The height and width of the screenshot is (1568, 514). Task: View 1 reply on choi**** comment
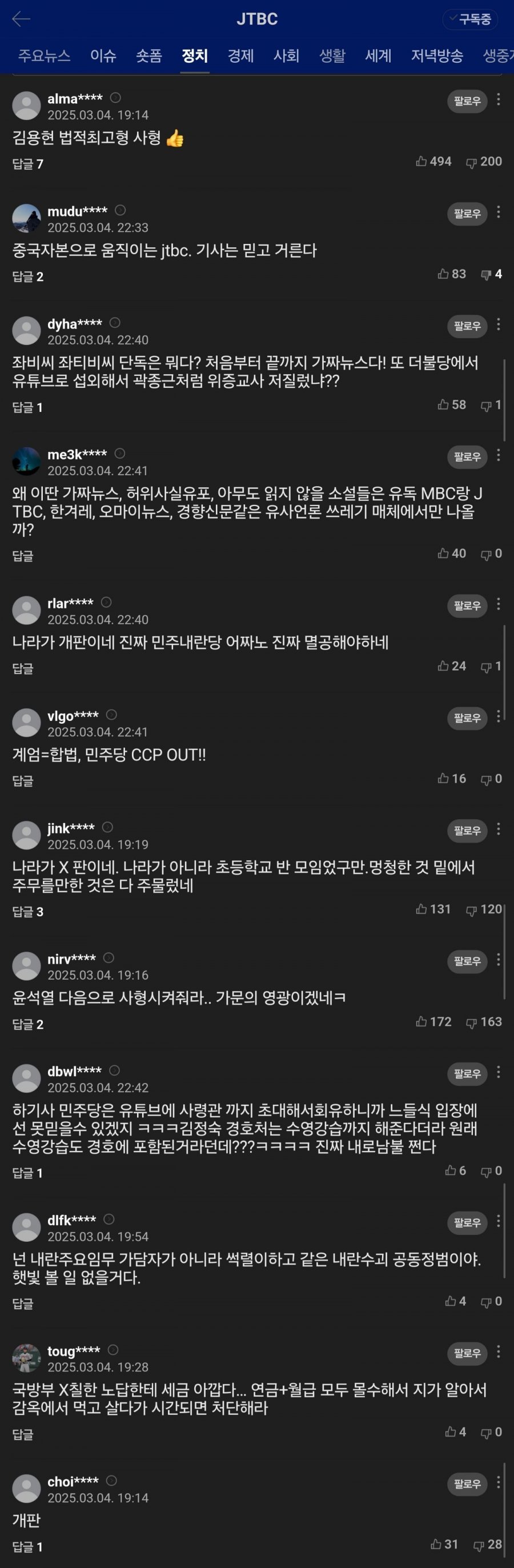tap(27, 1547)
